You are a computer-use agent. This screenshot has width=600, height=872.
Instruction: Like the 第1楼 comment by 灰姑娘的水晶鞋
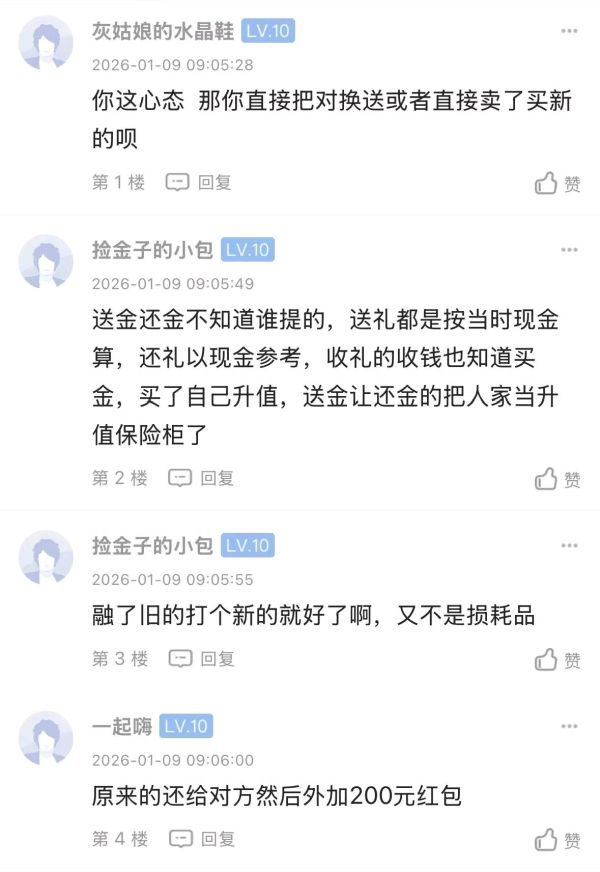click(557, 183)
